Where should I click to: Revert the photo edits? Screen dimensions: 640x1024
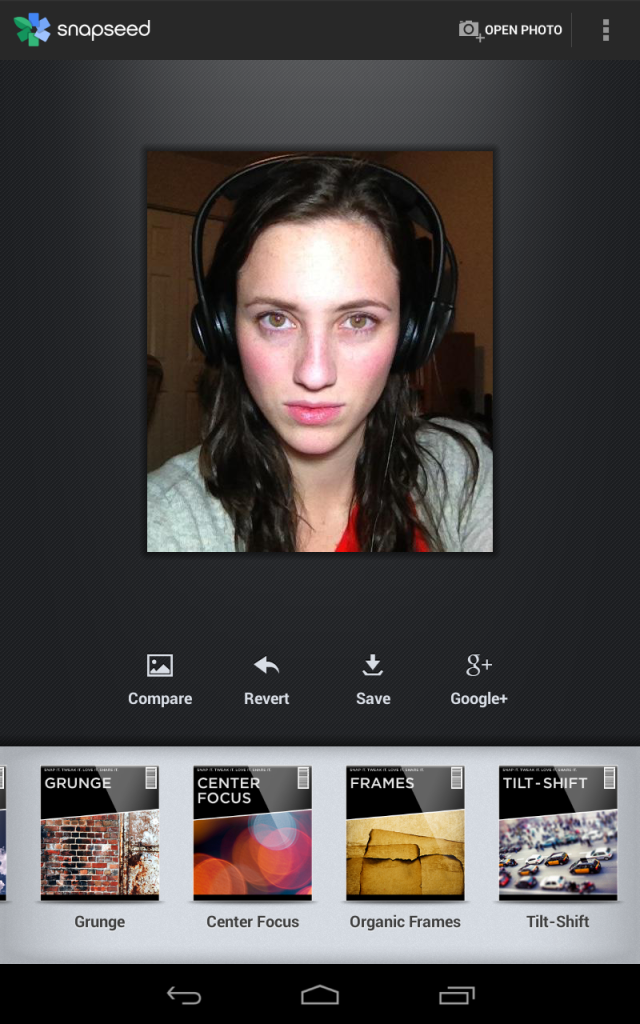266,679
